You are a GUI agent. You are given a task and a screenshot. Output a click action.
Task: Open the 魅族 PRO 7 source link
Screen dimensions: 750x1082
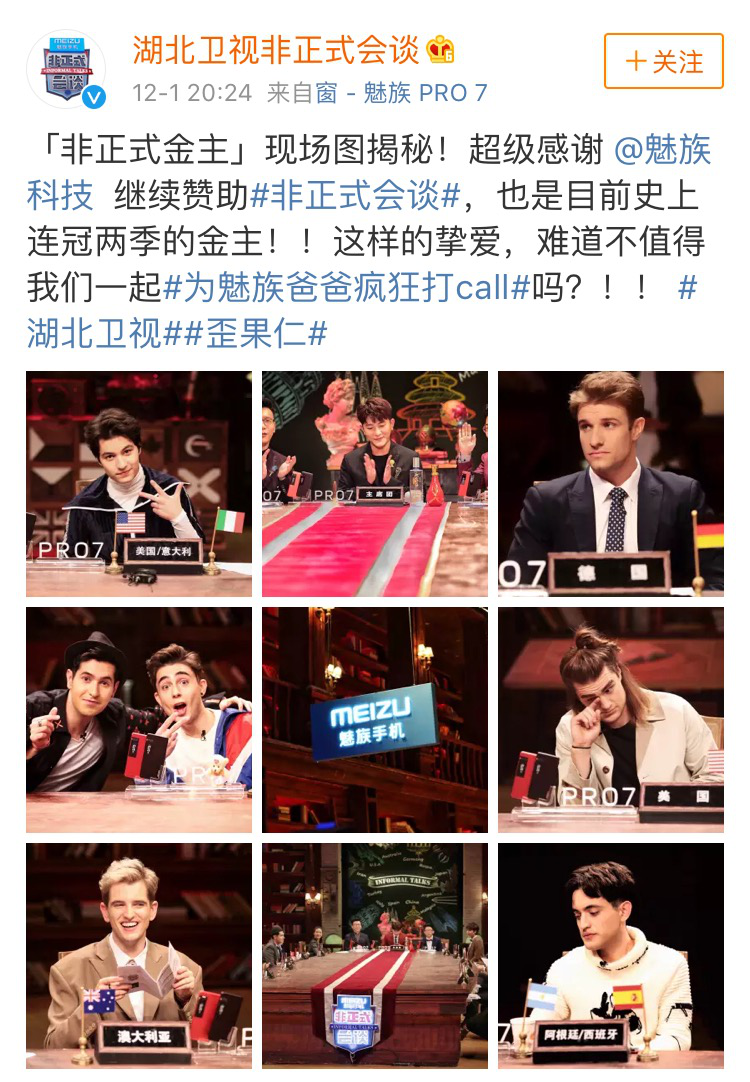click(426, 93)
